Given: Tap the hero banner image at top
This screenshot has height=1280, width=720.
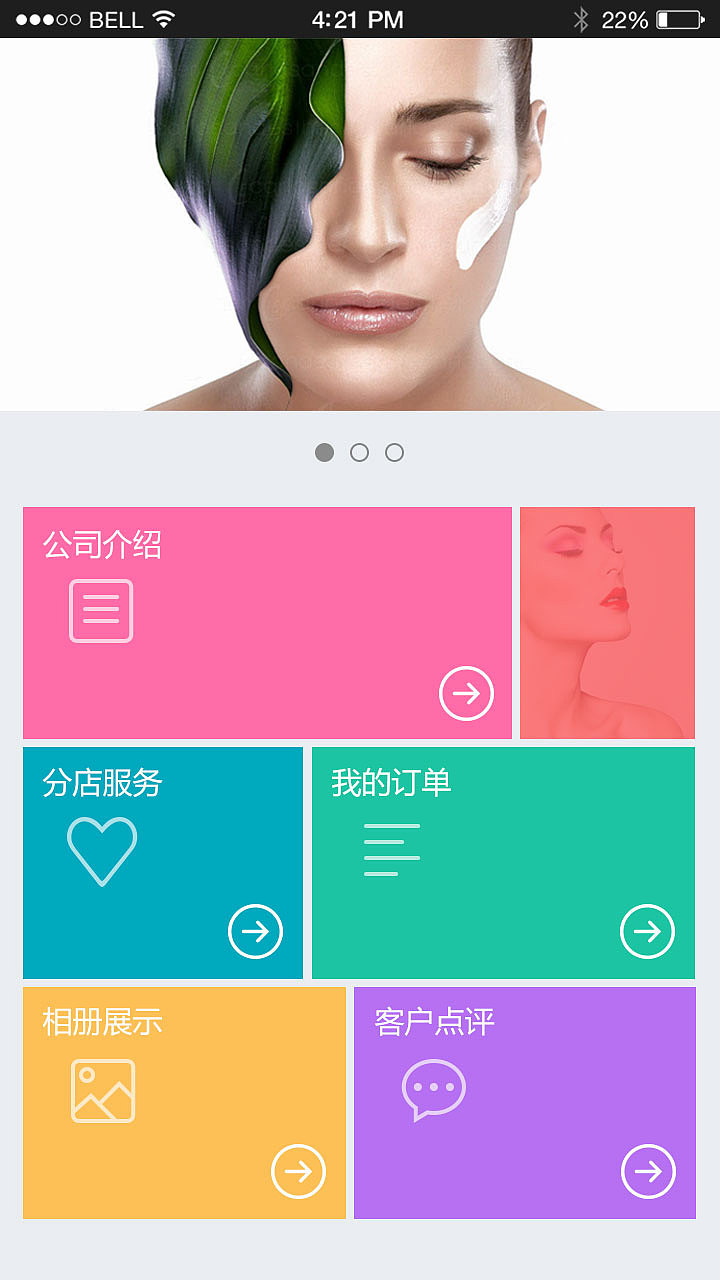Looking at the screenshot, I should pyautogui.click(x=360, y=220).
